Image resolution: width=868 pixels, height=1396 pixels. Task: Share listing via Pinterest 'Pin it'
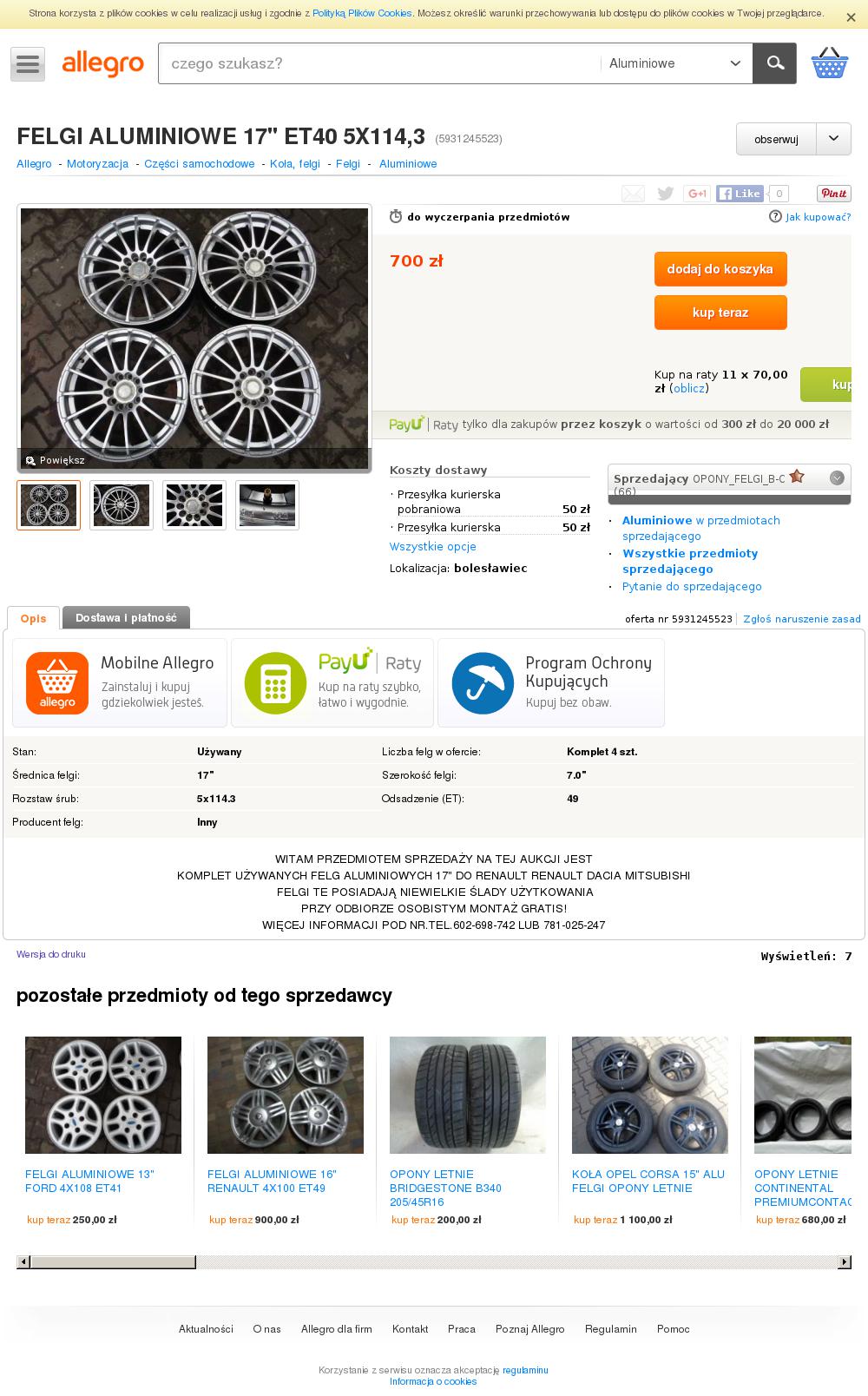tap(833, 194)
